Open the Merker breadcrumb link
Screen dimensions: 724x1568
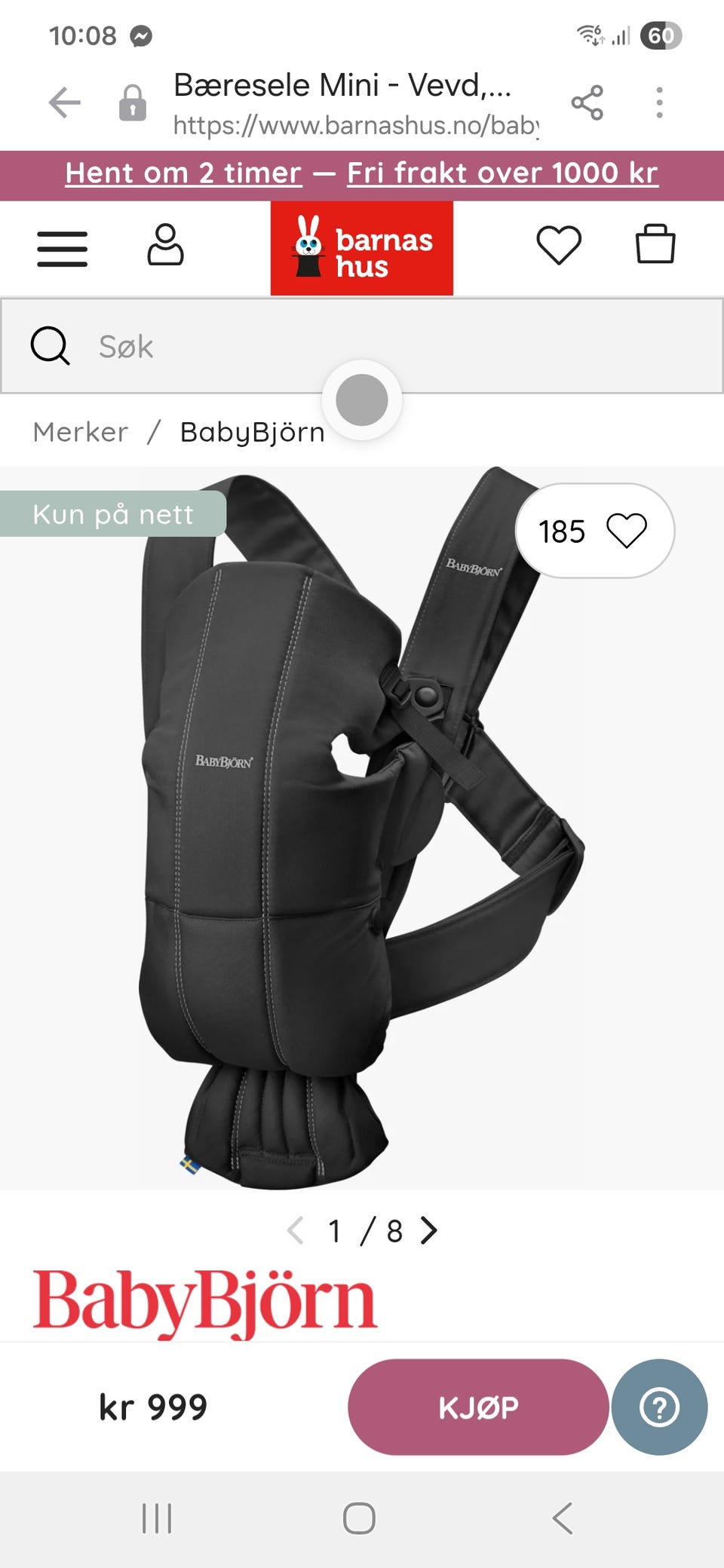click(79, 431)
